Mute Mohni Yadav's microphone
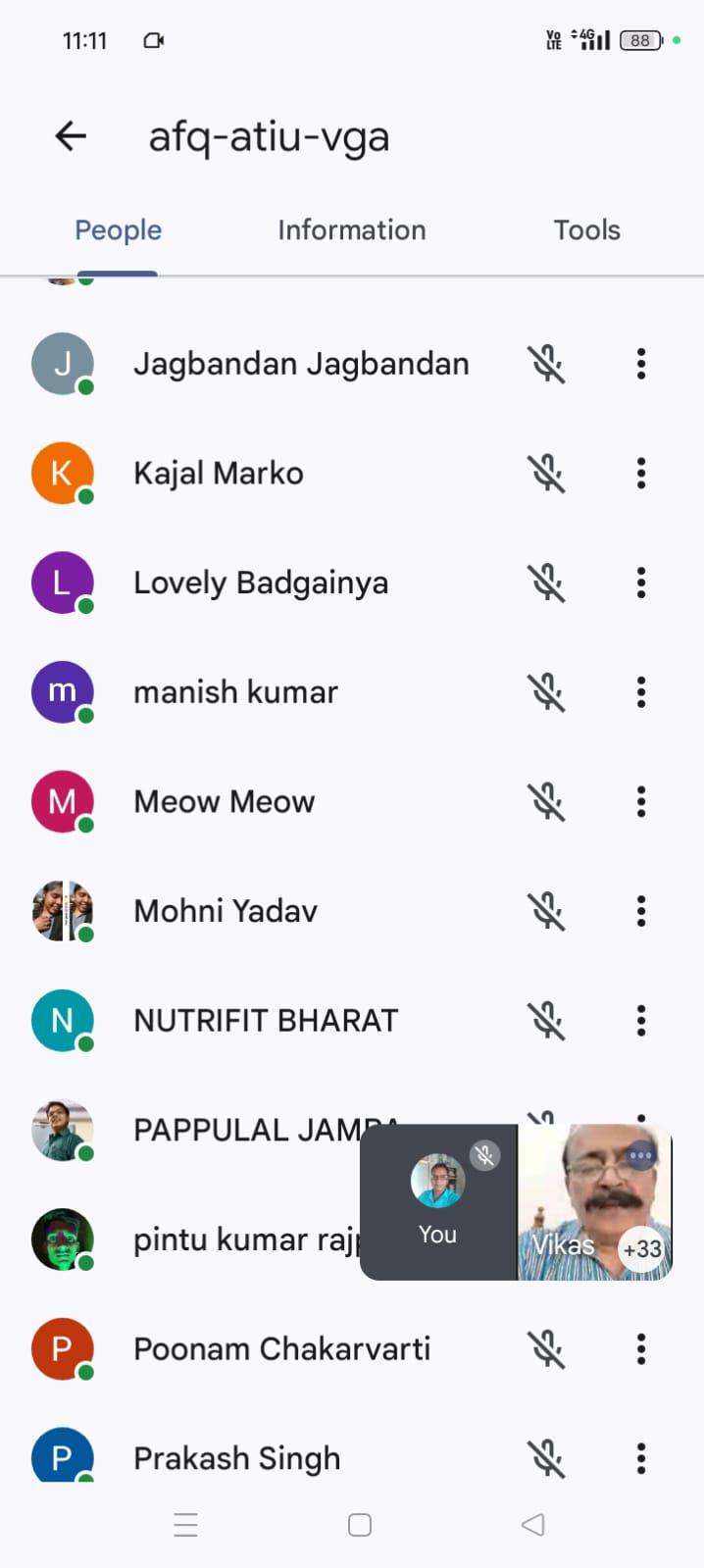704x1568 pixels. pyautogui.click(x=547, y=911)
